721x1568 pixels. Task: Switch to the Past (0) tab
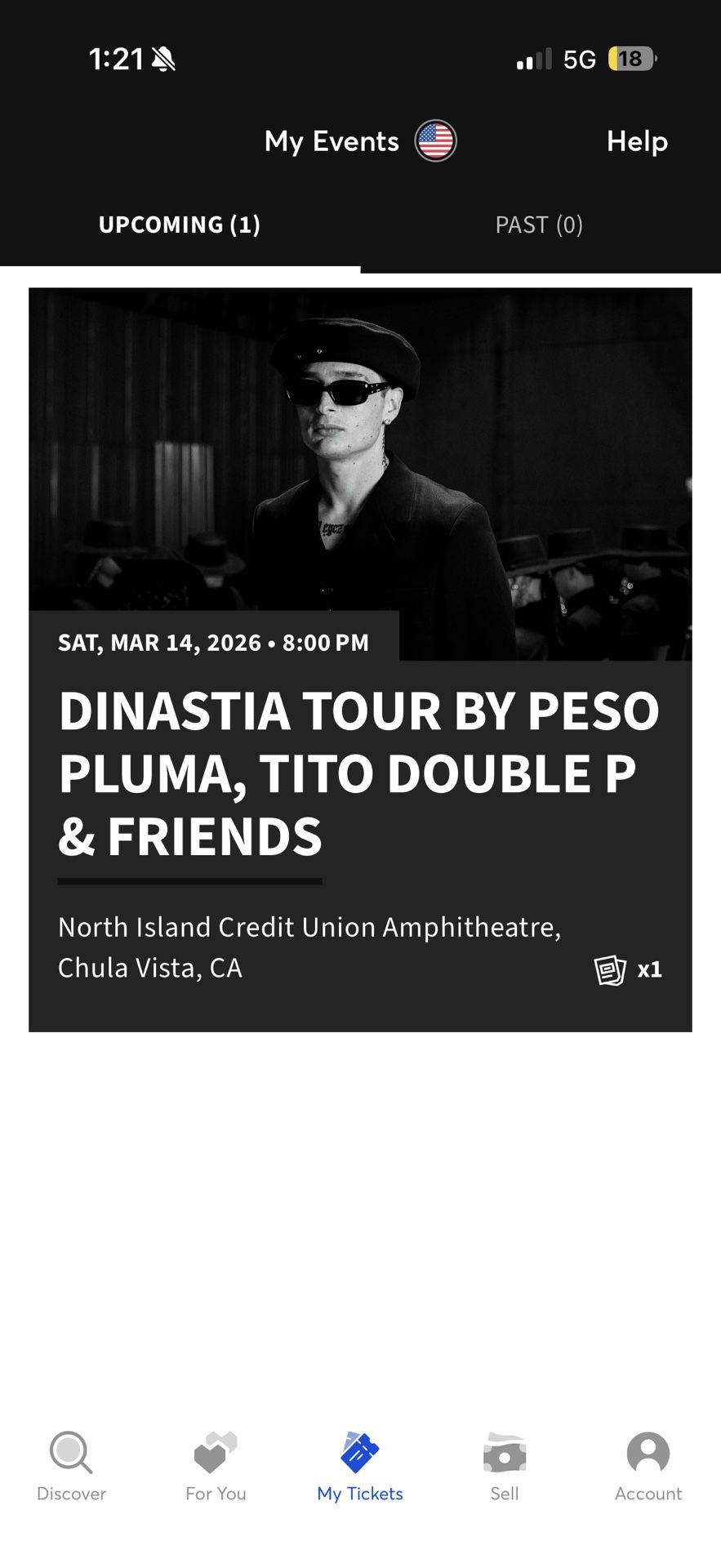(540, 225)
